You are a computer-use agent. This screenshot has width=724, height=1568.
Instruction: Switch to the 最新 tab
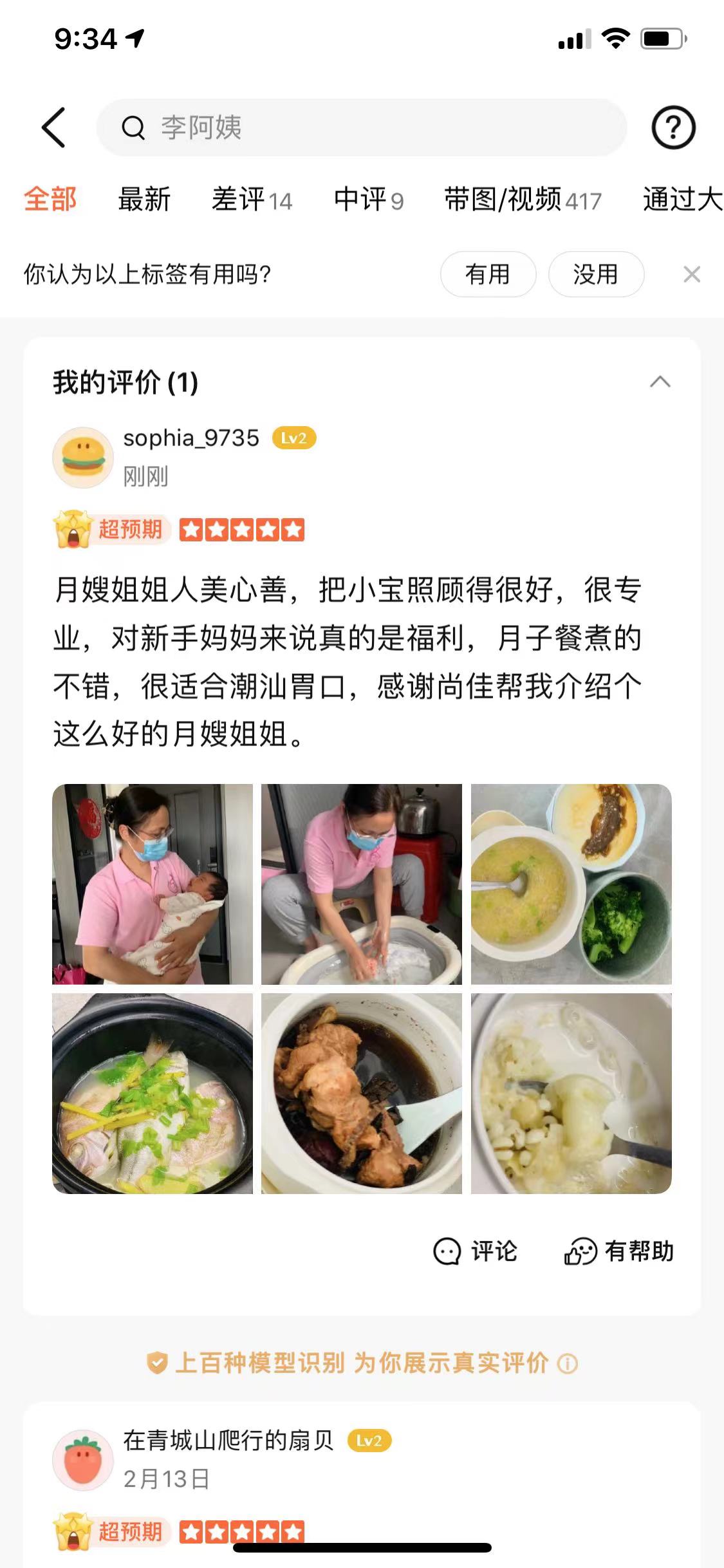(144, 200)
